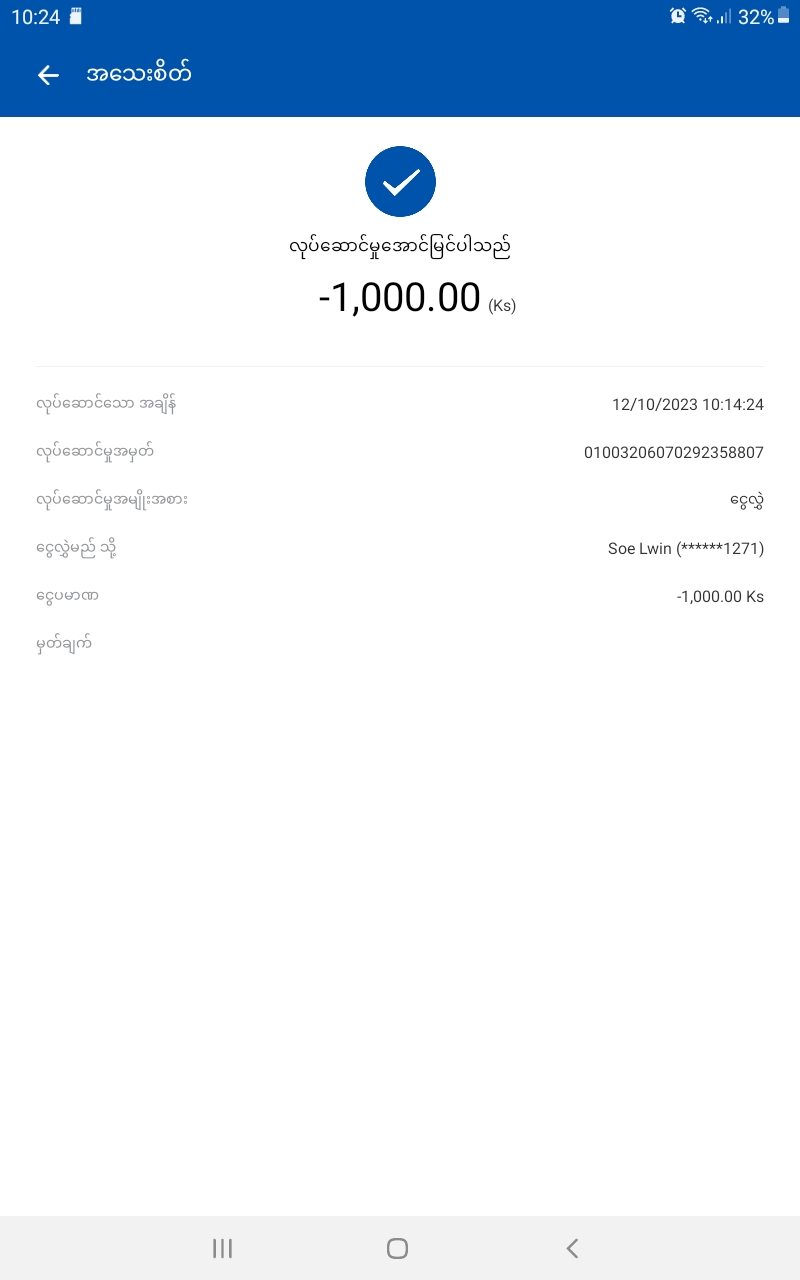Image resolution: width=800 pixels, height=1280 pixels.
Task: Go to the home screen
Action: pos(397,1248)
